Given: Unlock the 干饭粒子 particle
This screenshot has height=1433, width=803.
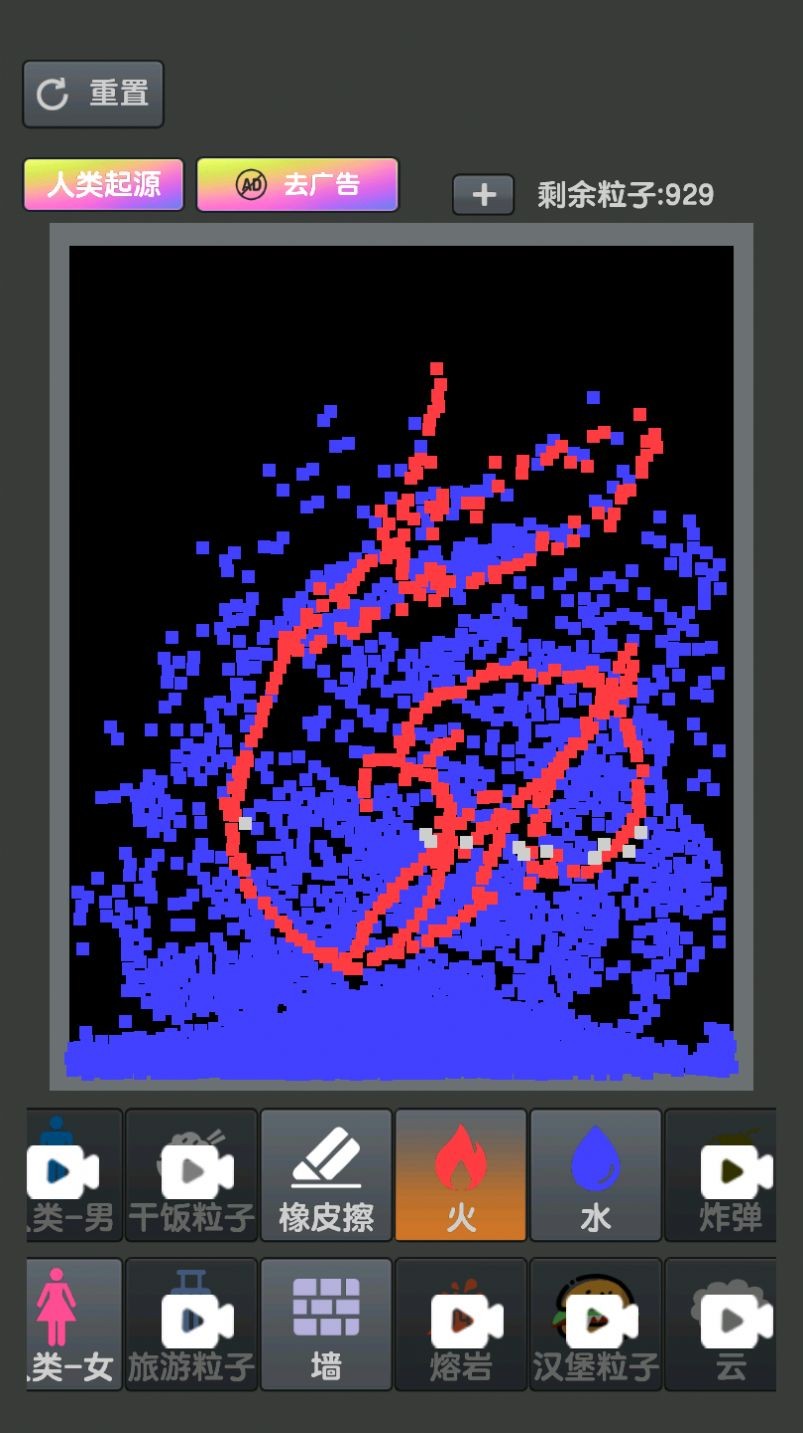Looking at the screenshot, I should point(191,1175).
